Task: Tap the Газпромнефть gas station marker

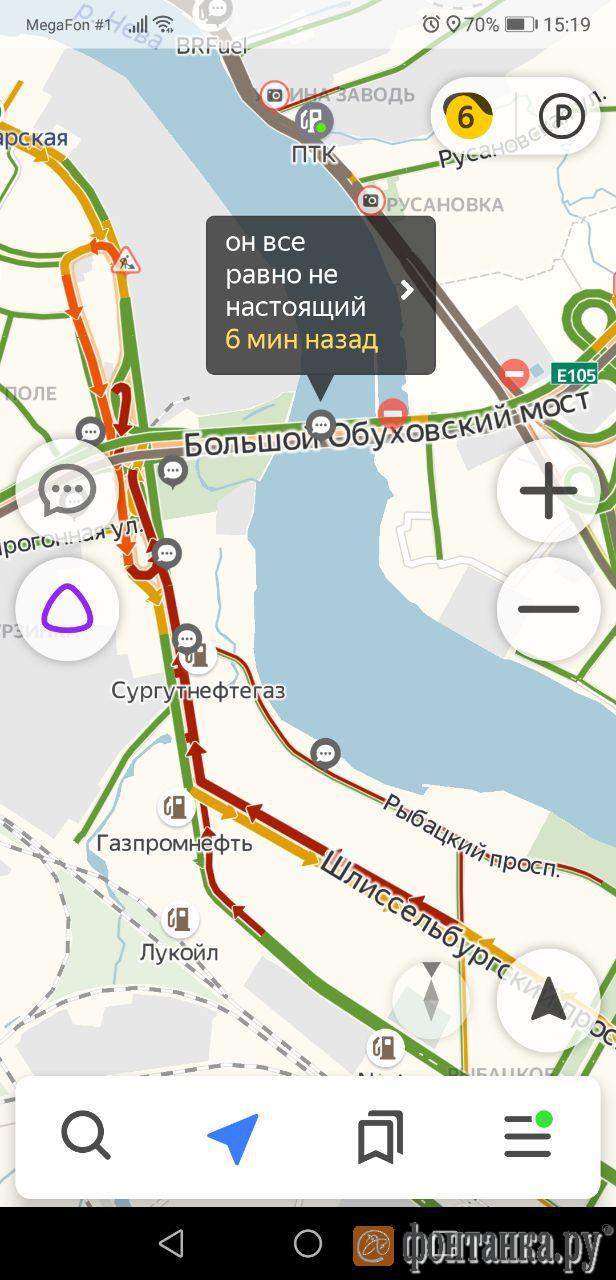Action: click(176, 807)
